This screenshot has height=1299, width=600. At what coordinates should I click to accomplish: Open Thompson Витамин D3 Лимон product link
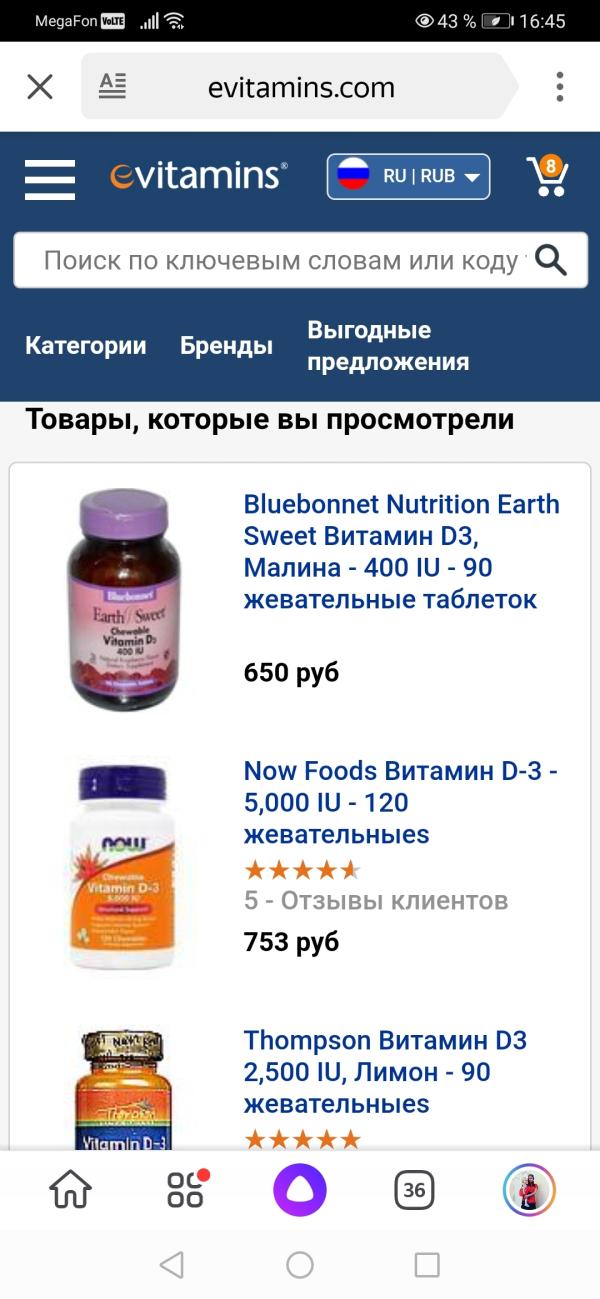coord(385,1072)
